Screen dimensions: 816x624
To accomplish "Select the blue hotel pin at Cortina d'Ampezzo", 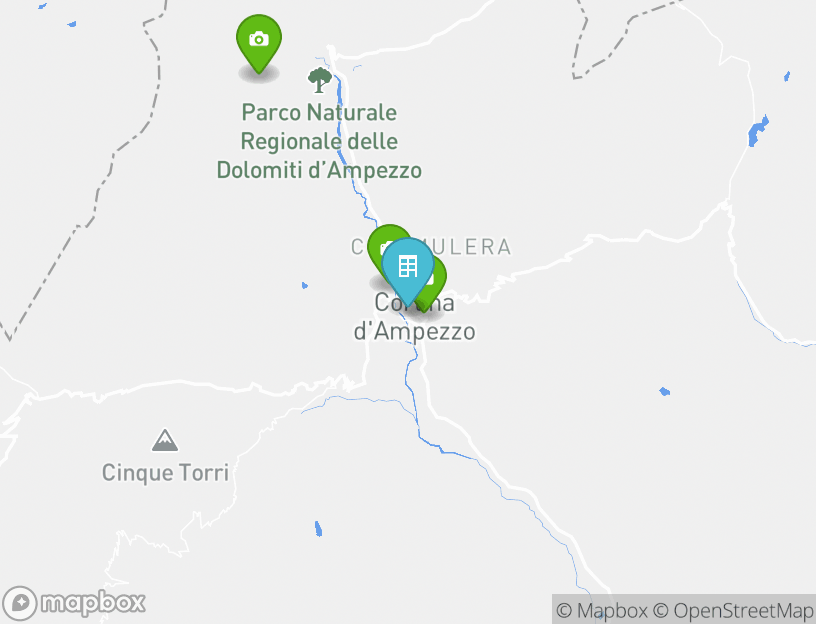I will [408, 267].
